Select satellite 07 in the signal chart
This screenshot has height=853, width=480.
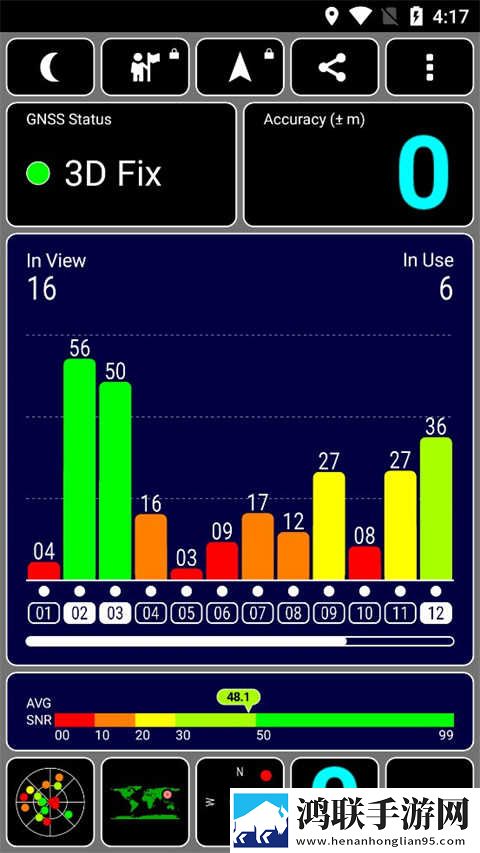coord(257,614)
